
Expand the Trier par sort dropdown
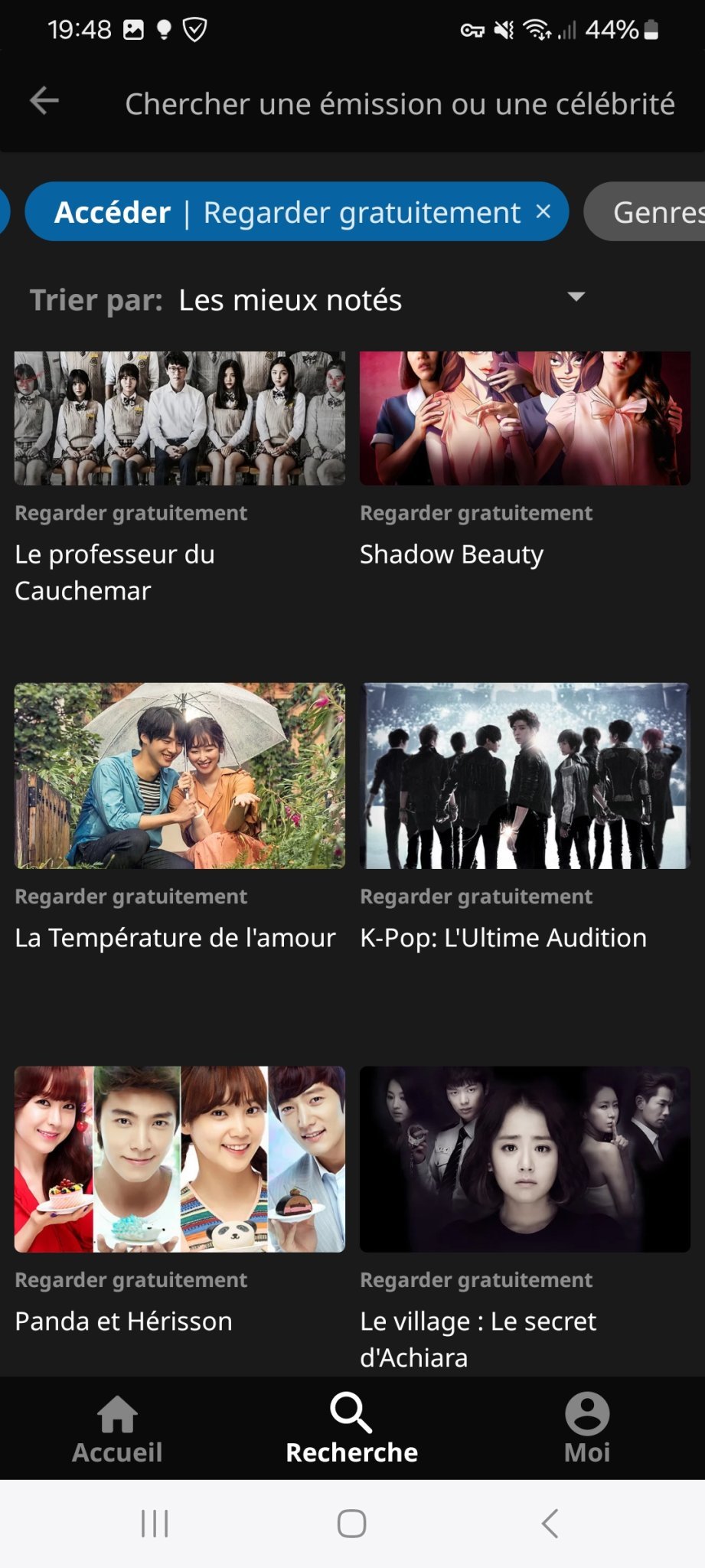click(576, 297)
